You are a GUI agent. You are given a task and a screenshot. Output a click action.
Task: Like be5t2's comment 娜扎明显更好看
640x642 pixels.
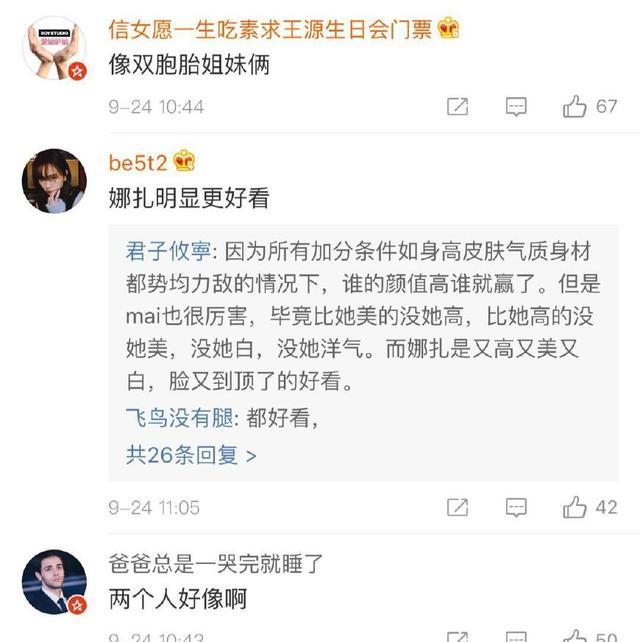coord(575,507)
